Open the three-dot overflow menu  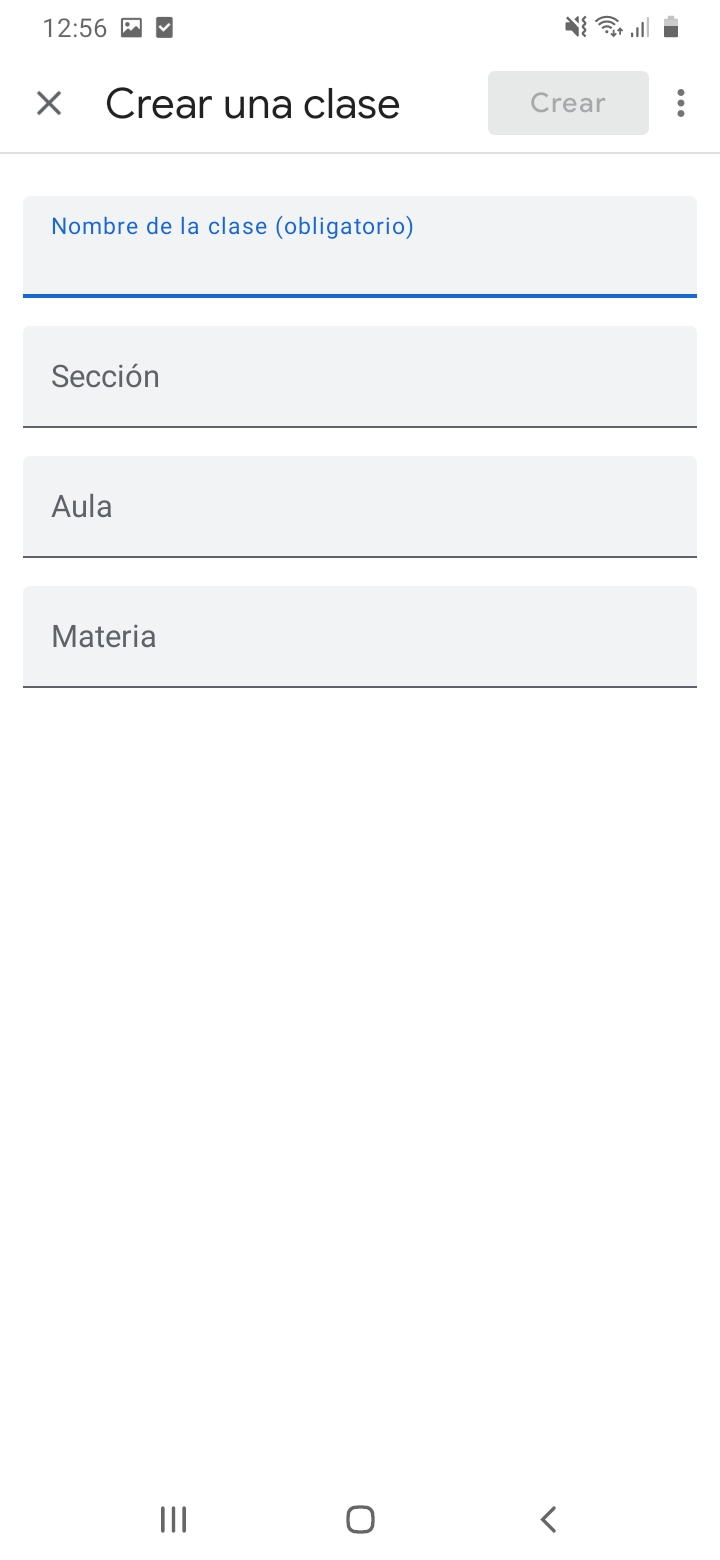pyautogui.click(x=681, y=103)
